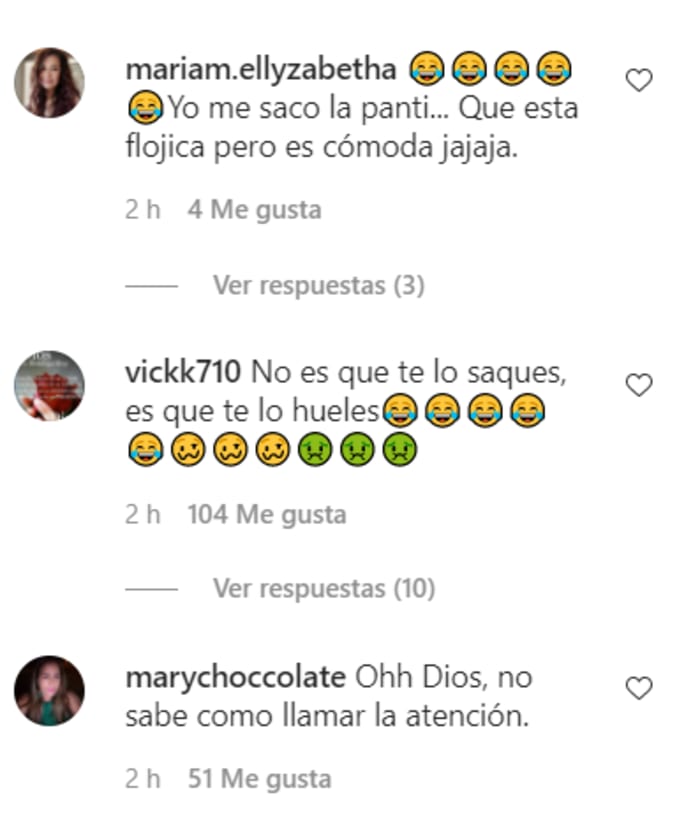This screenshot has height=816, width=700.
Task: Open marychoccolate's profile picture
Action: click(49, 689)
